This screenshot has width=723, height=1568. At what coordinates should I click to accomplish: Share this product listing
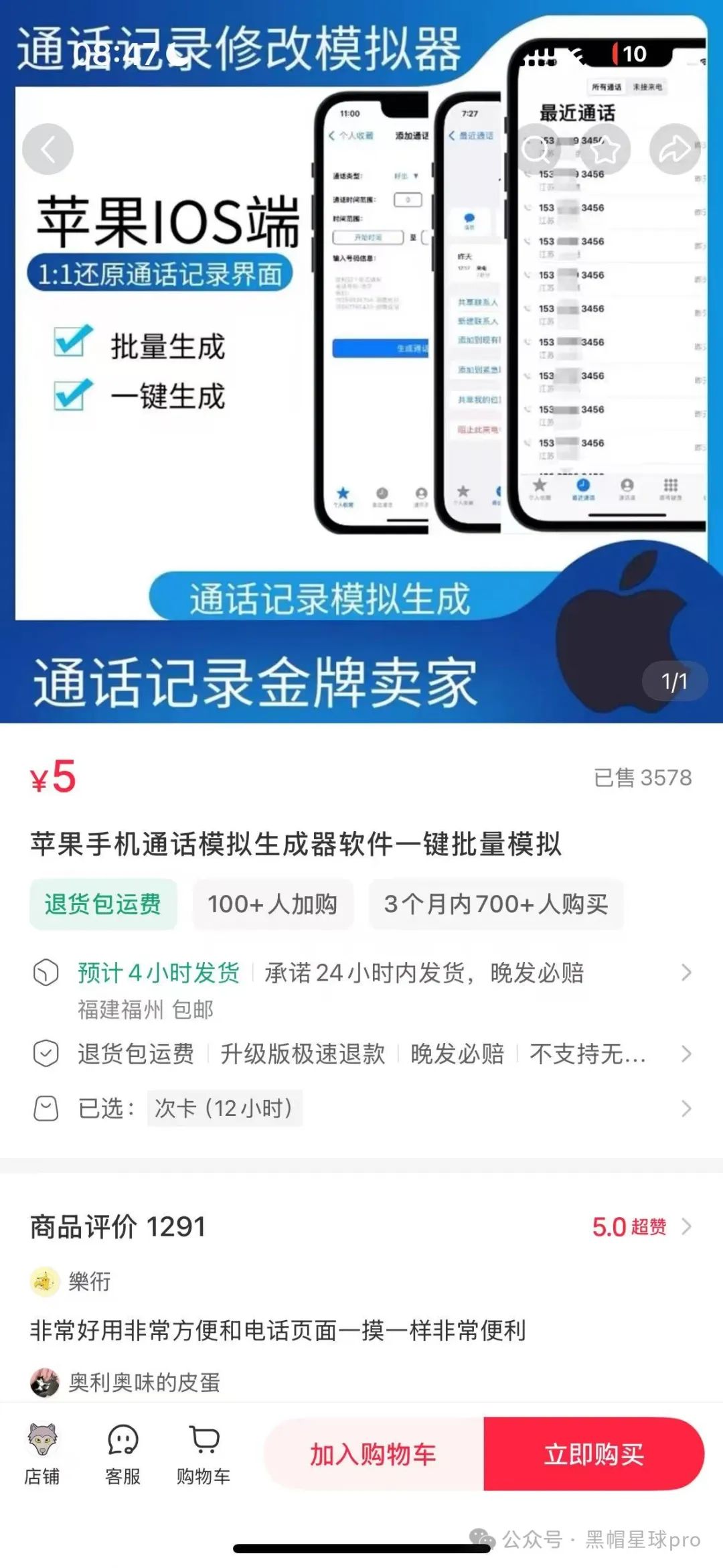[x=675, y=149]
